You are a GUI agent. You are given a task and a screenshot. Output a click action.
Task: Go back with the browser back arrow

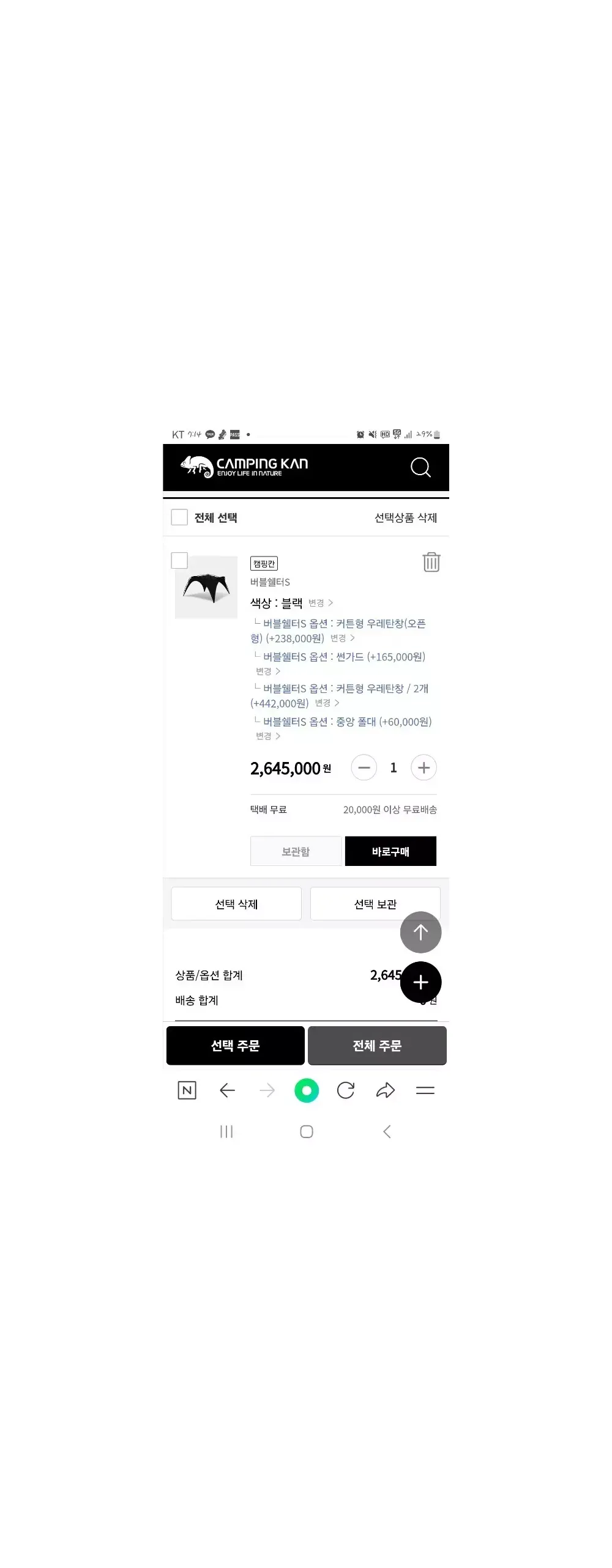tap(227, 1090)
